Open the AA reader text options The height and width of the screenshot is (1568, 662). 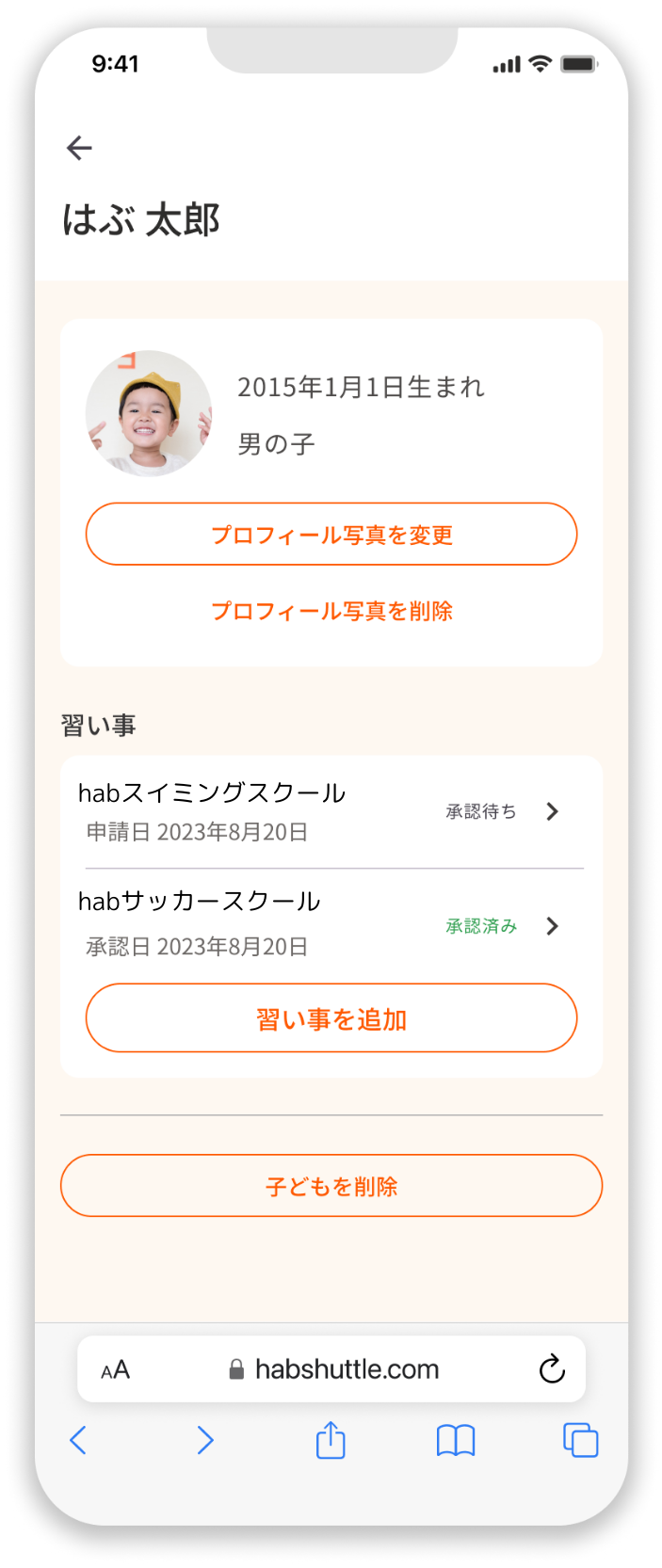[115, 1370]
